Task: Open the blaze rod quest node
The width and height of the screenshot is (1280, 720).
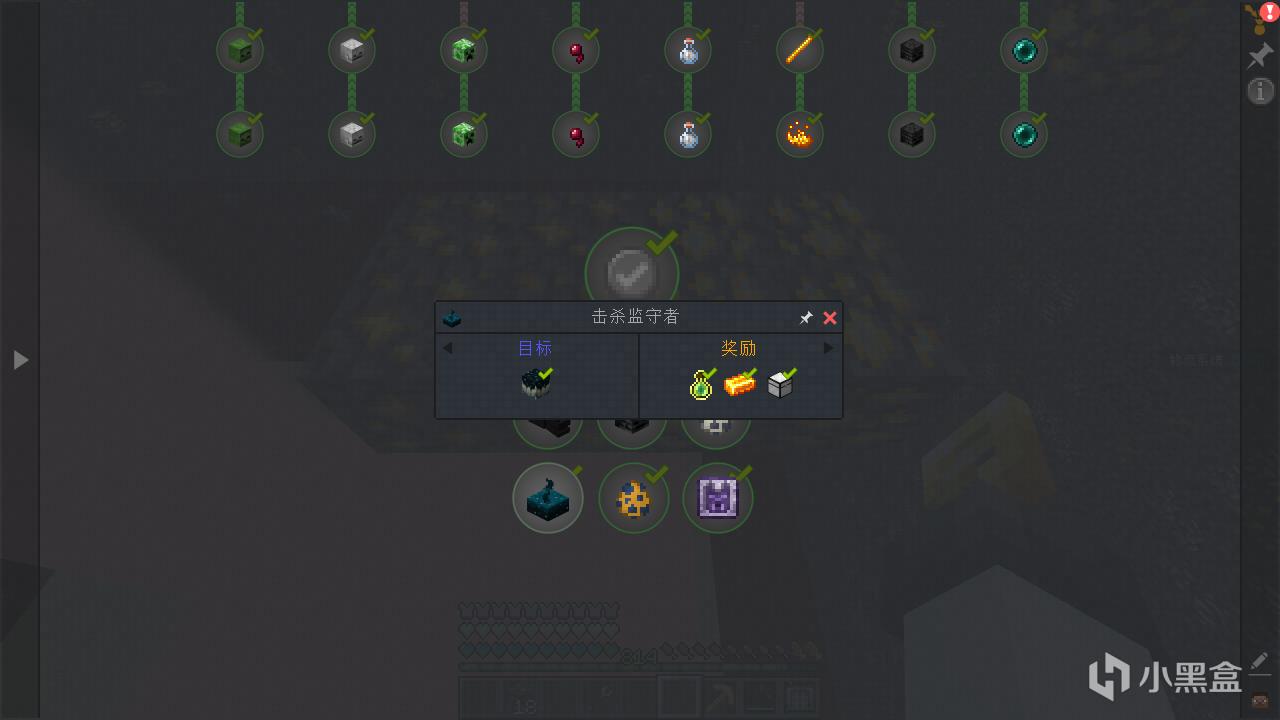Action: [800, 50]
